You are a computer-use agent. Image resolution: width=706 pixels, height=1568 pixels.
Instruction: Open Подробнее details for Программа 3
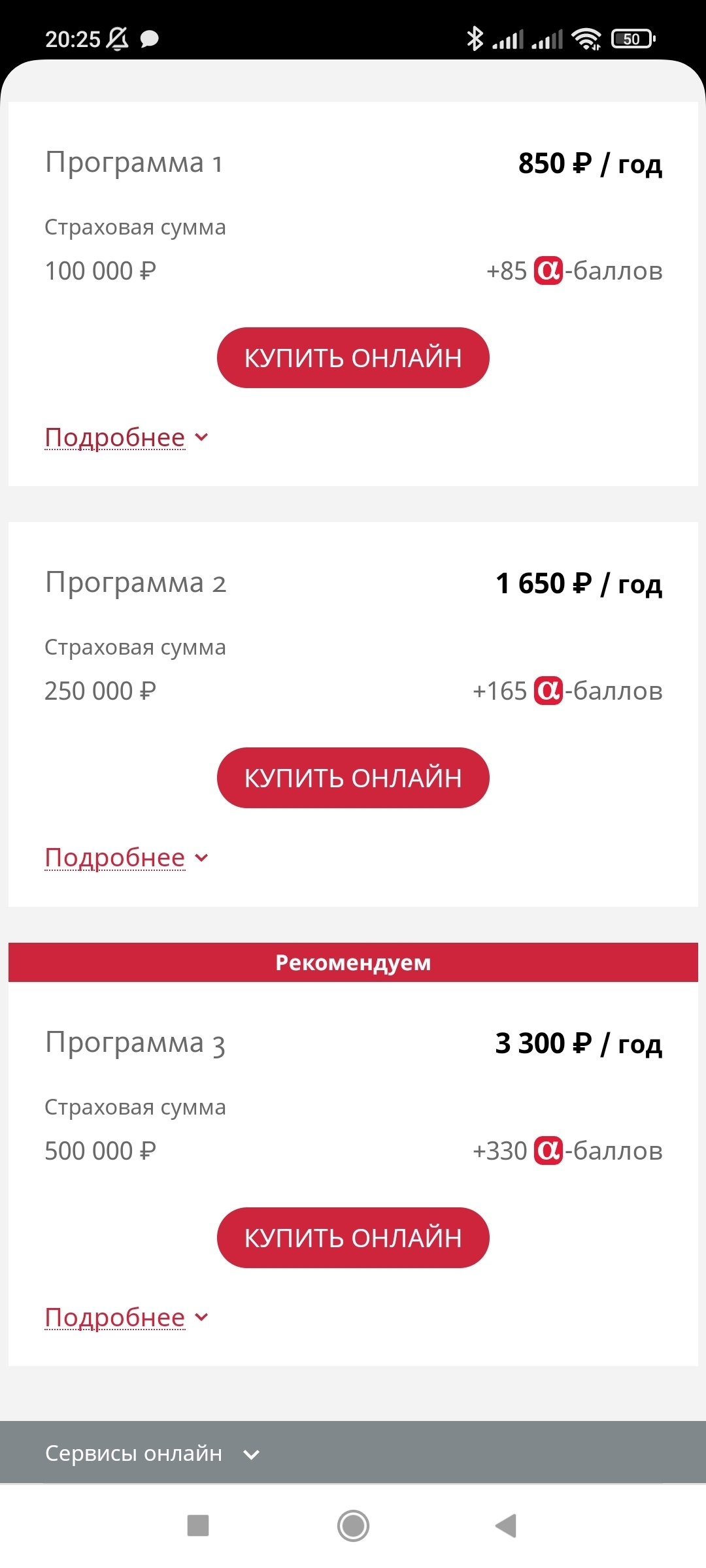tap(126, 1318)
